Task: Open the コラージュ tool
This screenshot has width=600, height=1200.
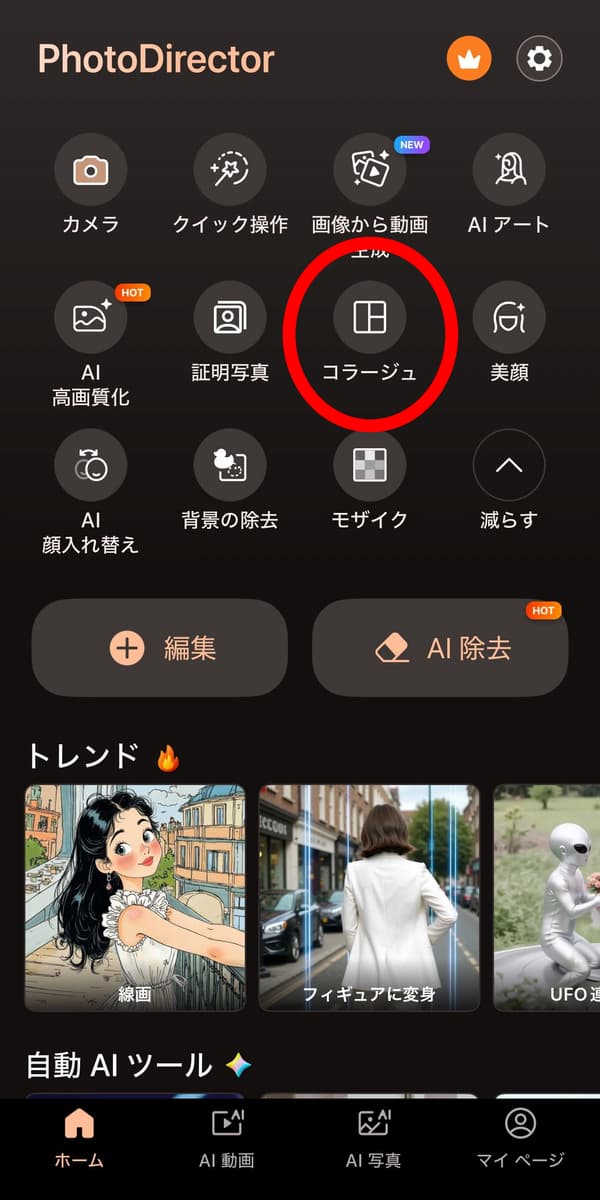Action: coord(369,318)
